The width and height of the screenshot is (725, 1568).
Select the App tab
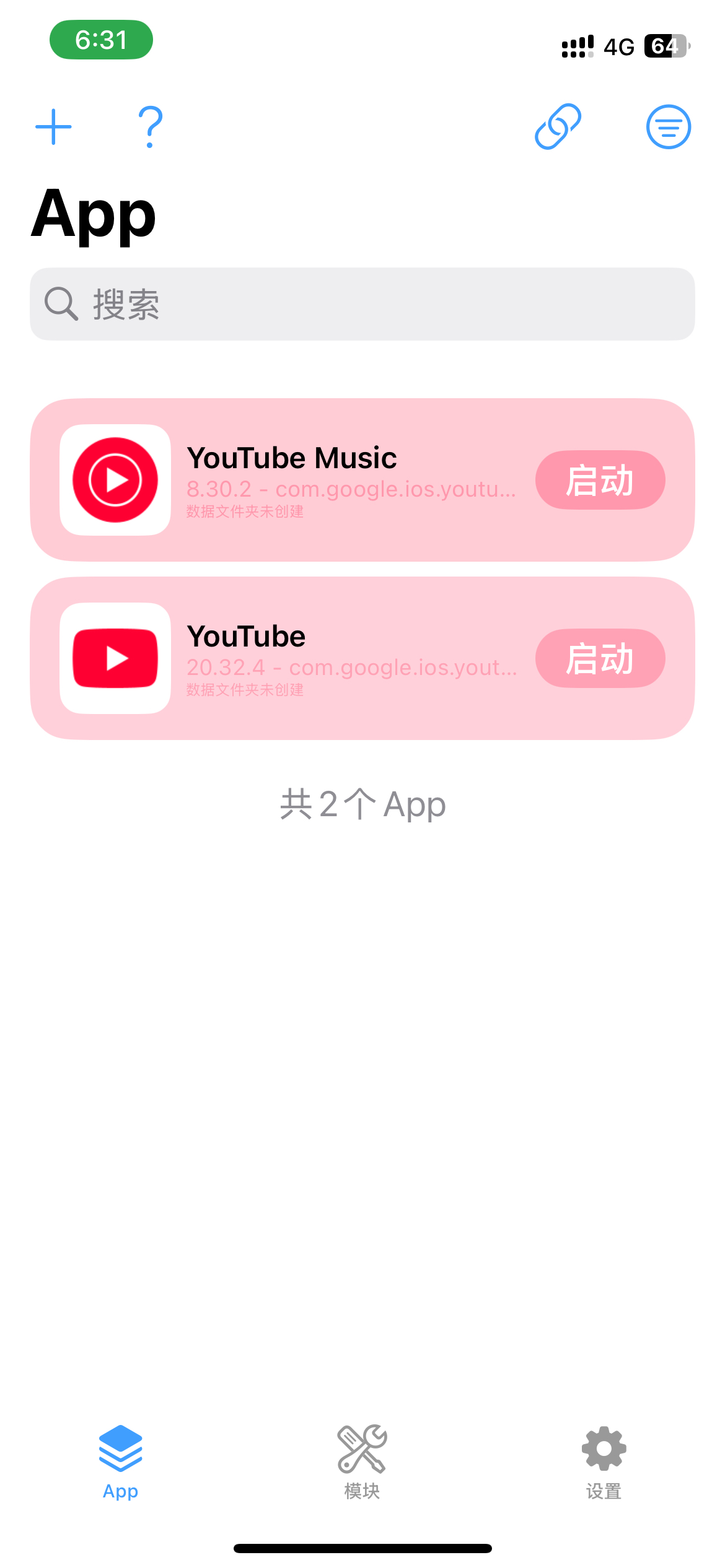click(120, 1461)
